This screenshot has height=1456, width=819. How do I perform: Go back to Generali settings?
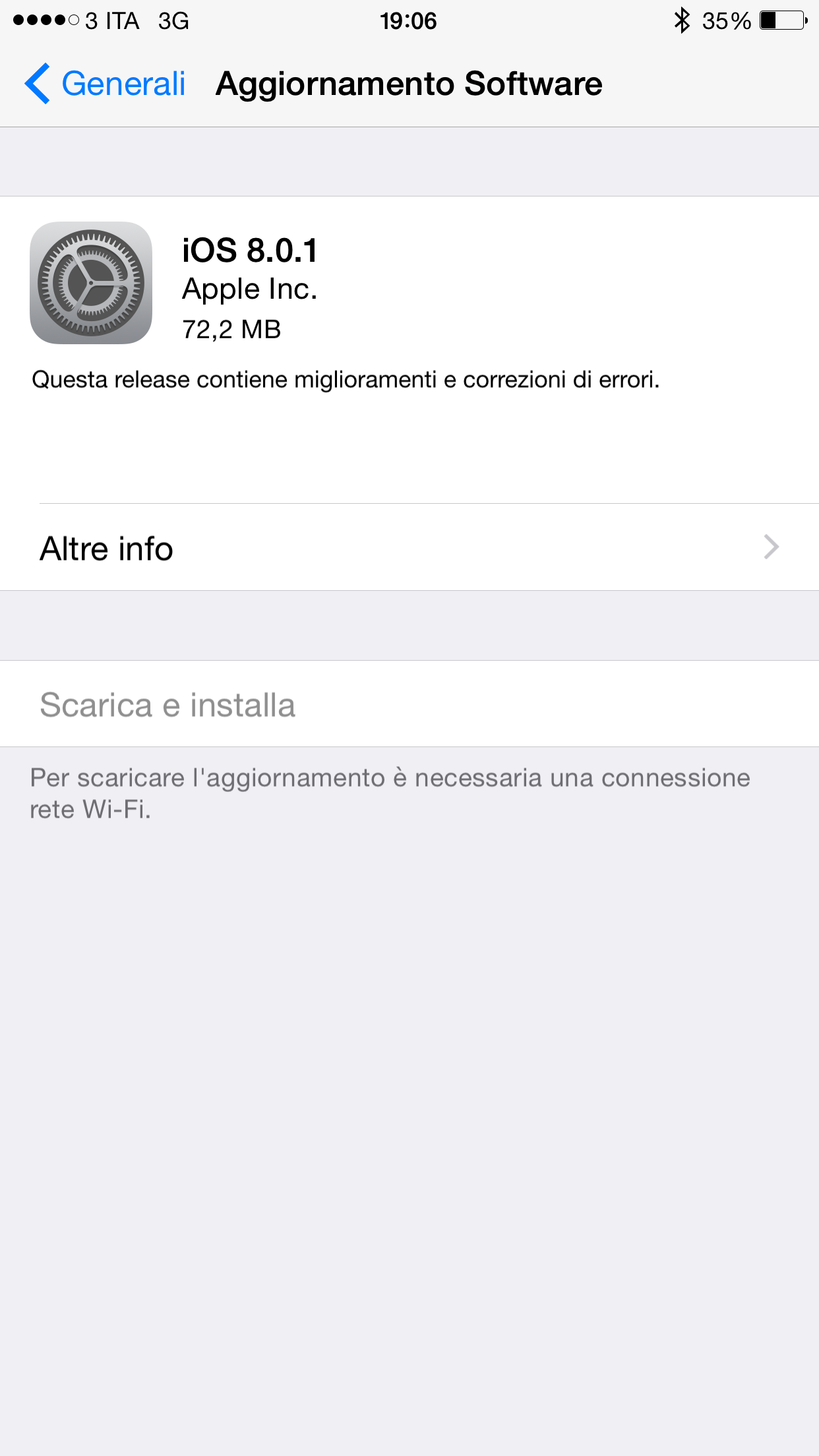(106, 84)
